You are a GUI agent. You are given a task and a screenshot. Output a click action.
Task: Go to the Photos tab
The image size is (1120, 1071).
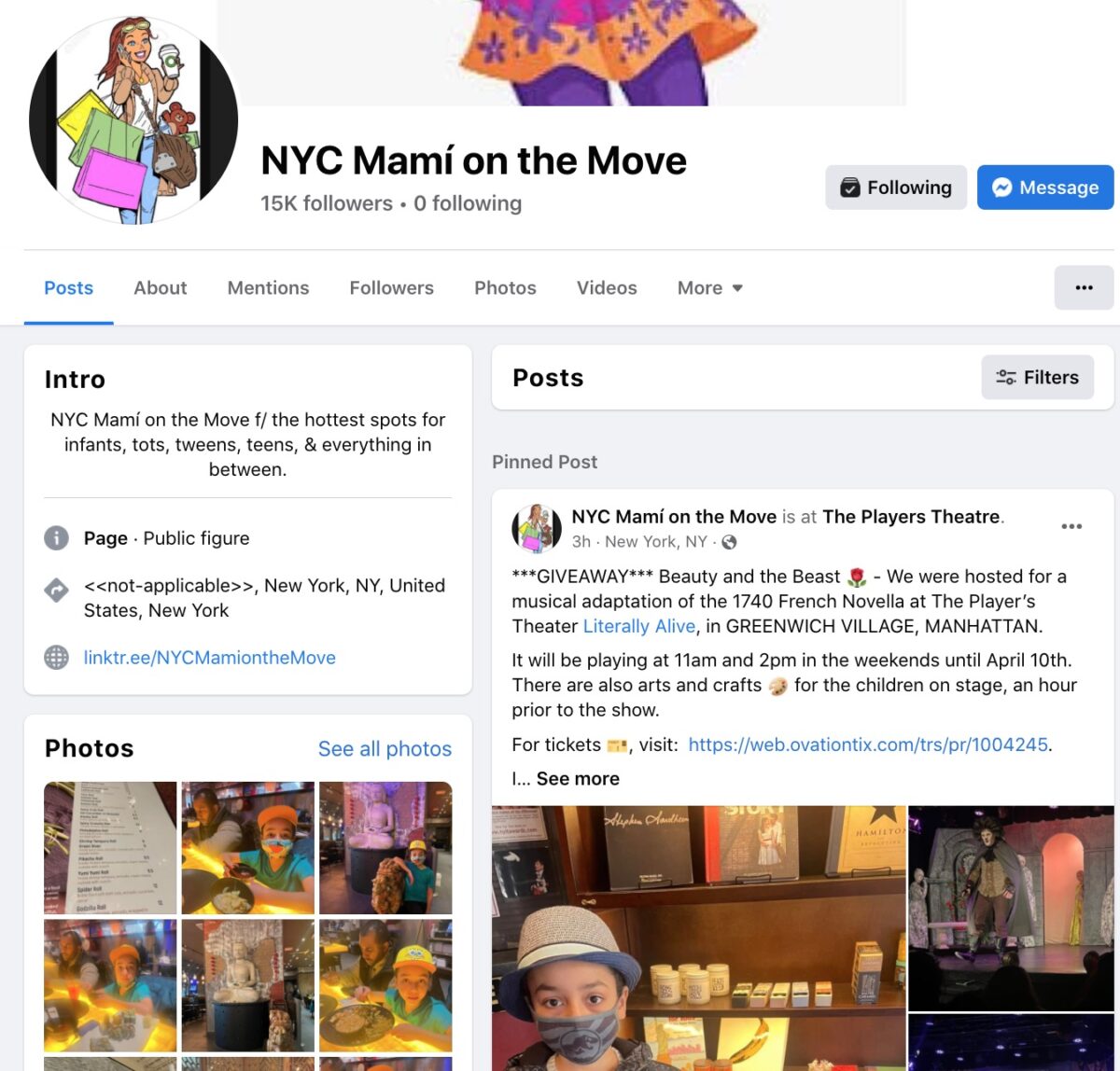[x=505, y=288]
